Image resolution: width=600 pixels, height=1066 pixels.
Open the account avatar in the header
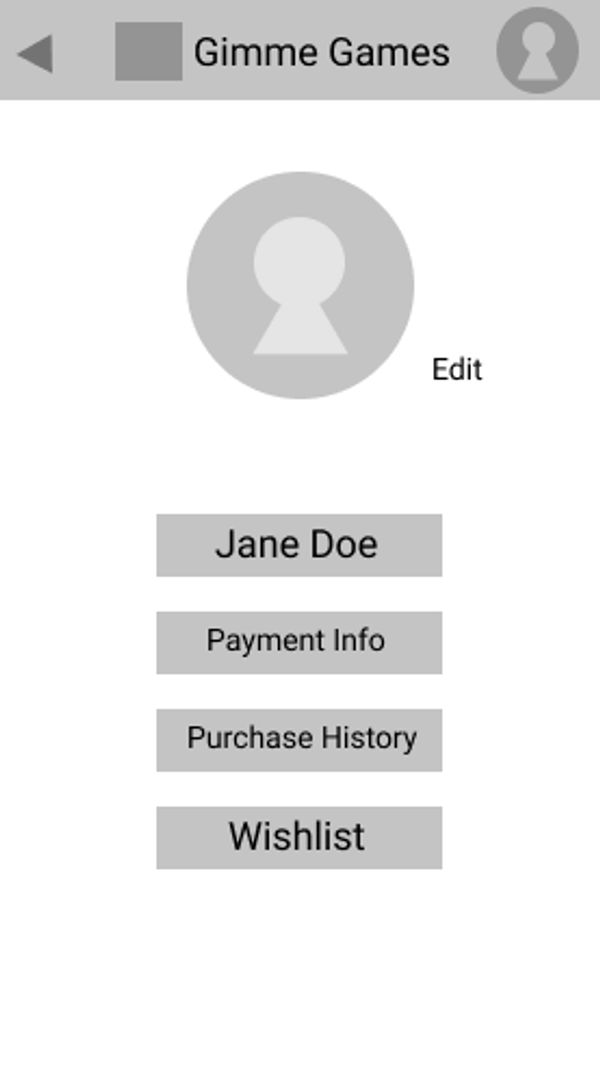(x=537, y=50)
